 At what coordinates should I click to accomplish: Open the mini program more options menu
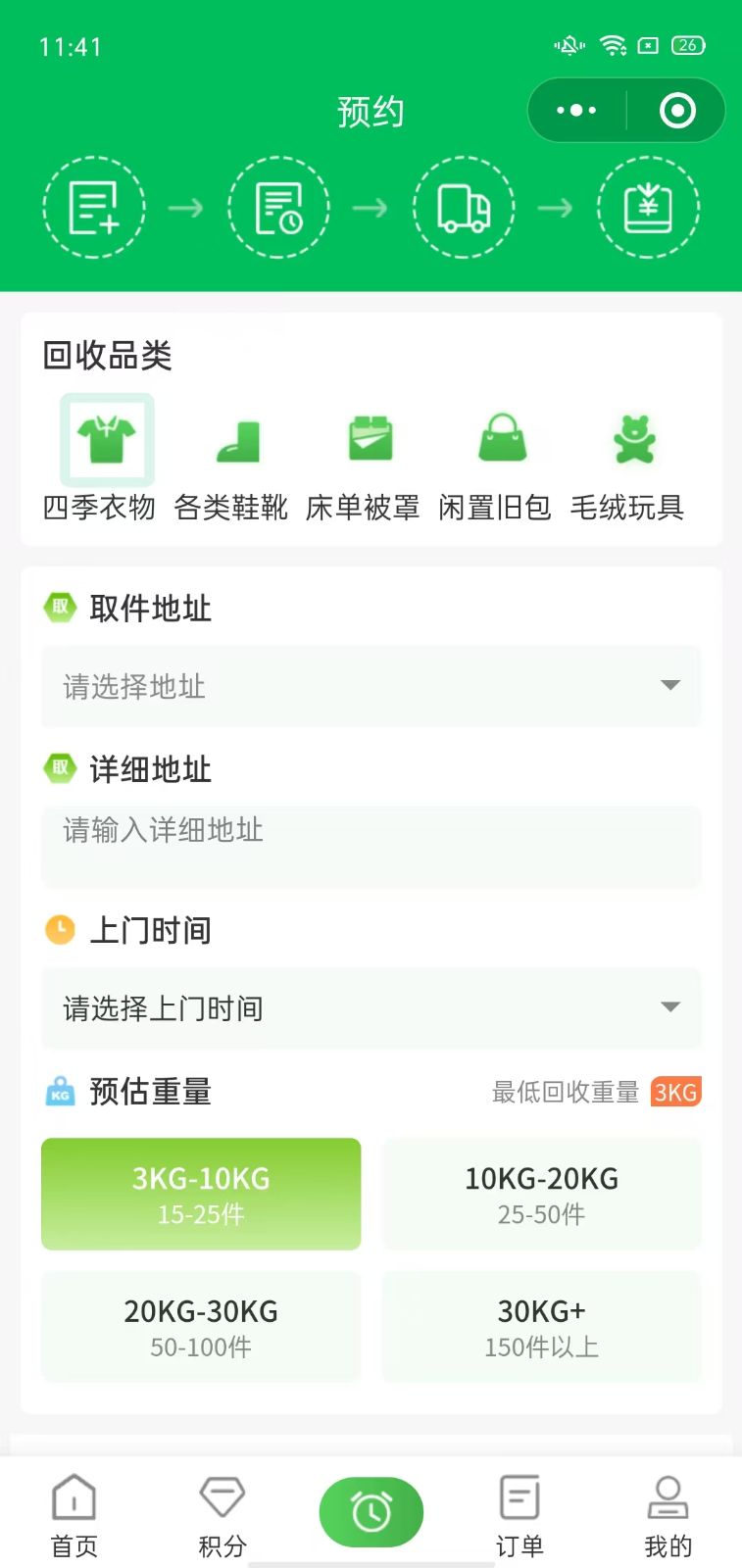576,111
